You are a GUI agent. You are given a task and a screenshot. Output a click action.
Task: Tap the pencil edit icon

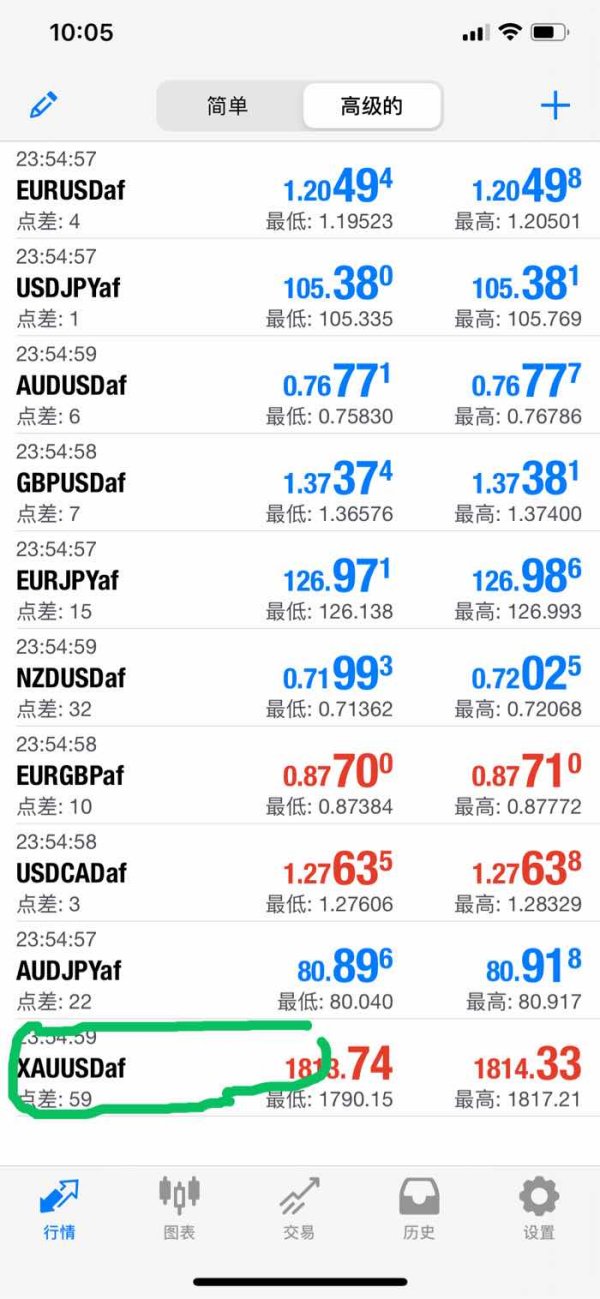(x=43, y=104)
